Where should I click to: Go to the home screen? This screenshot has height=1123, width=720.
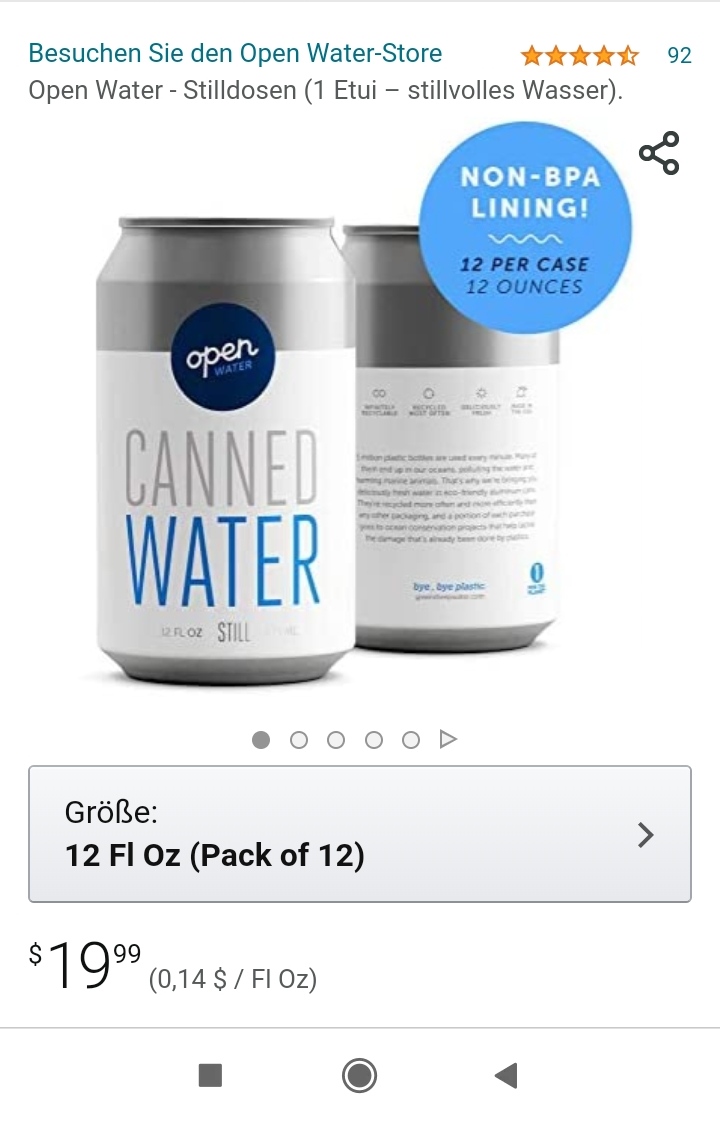tap(360, 1076)
